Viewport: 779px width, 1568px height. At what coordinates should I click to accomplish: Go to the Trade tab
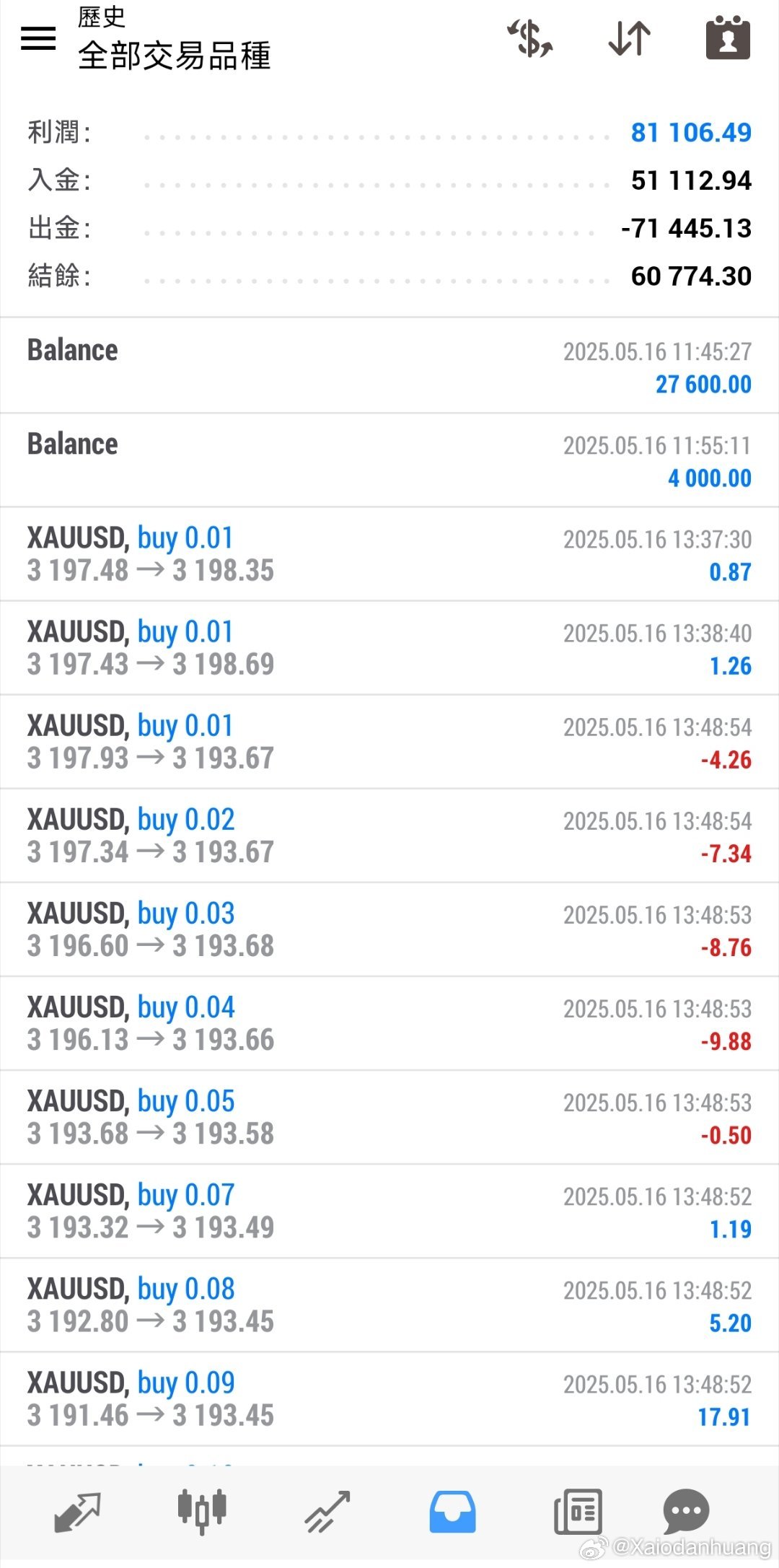[x=327, y=1512]
